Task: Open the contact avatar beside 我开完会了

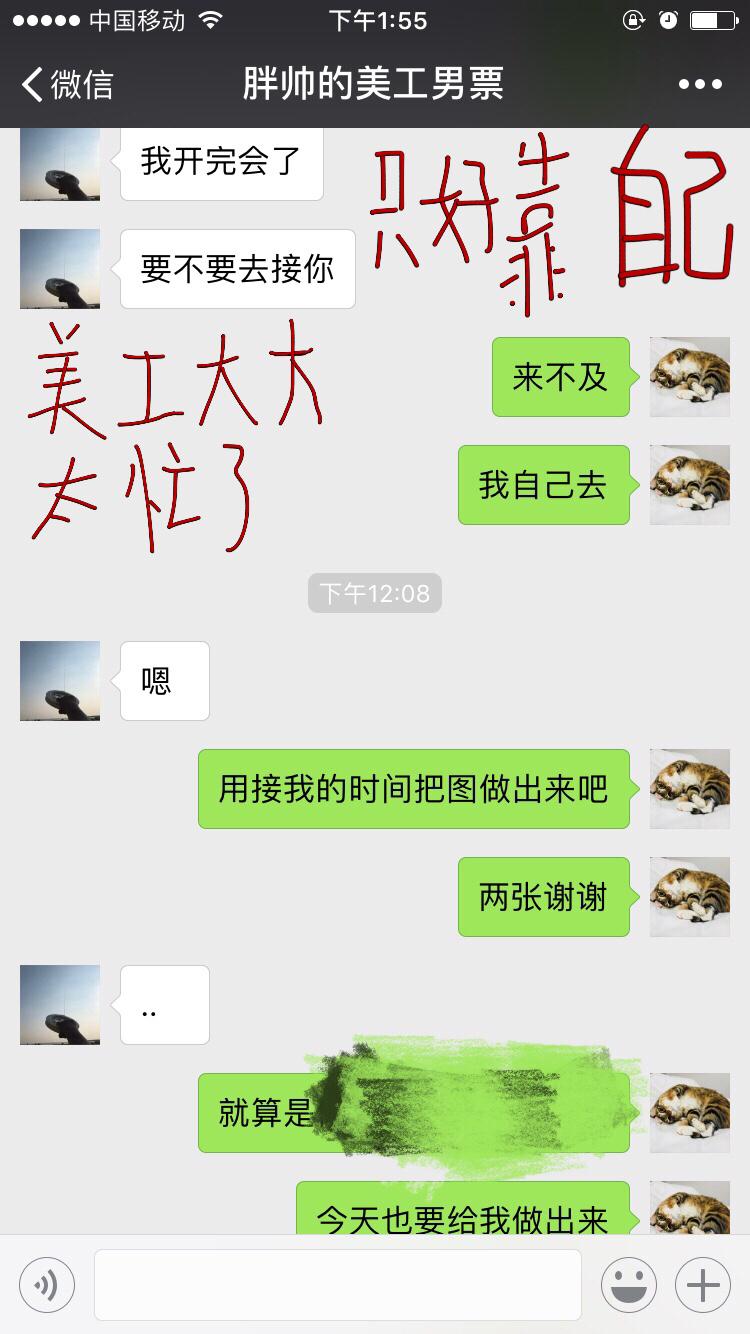Action: [59, 164]
